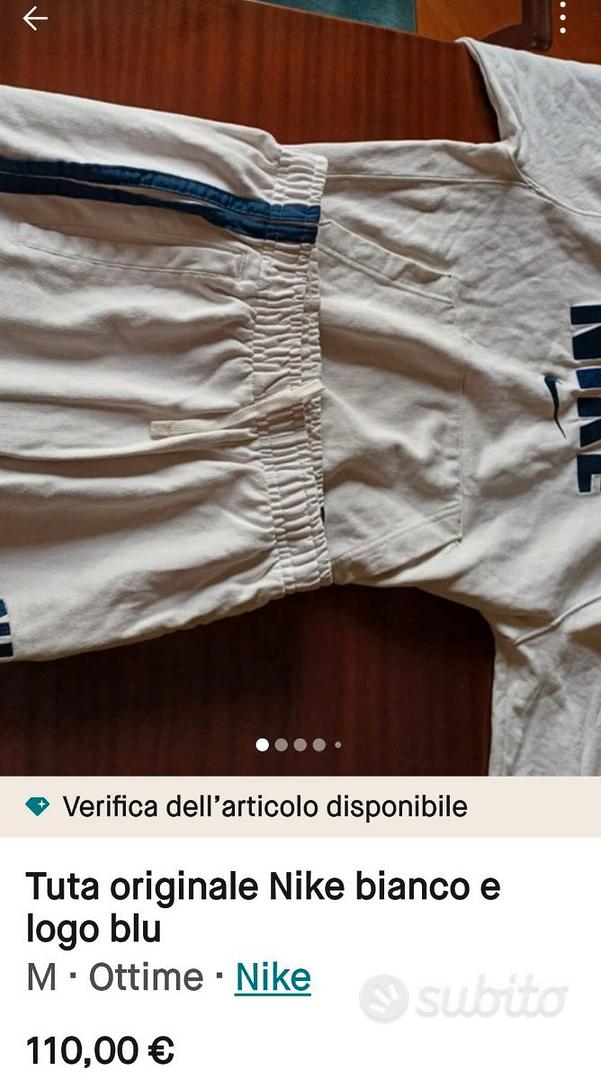Tap the photo page indicator dots
The image size is (601, 1080).
[x=299, y=745]
